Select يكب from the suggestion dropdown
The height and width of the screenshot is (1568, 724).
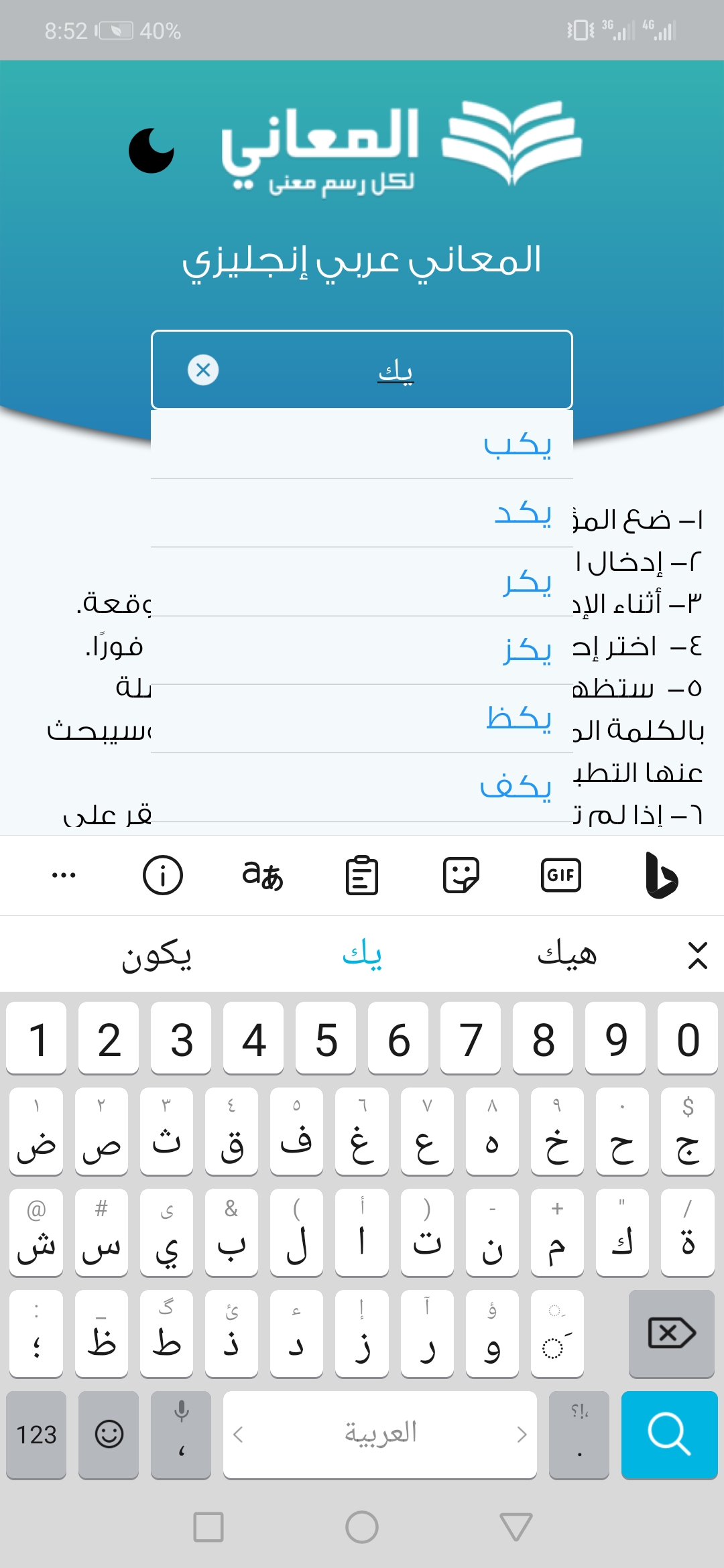(518, 444)
